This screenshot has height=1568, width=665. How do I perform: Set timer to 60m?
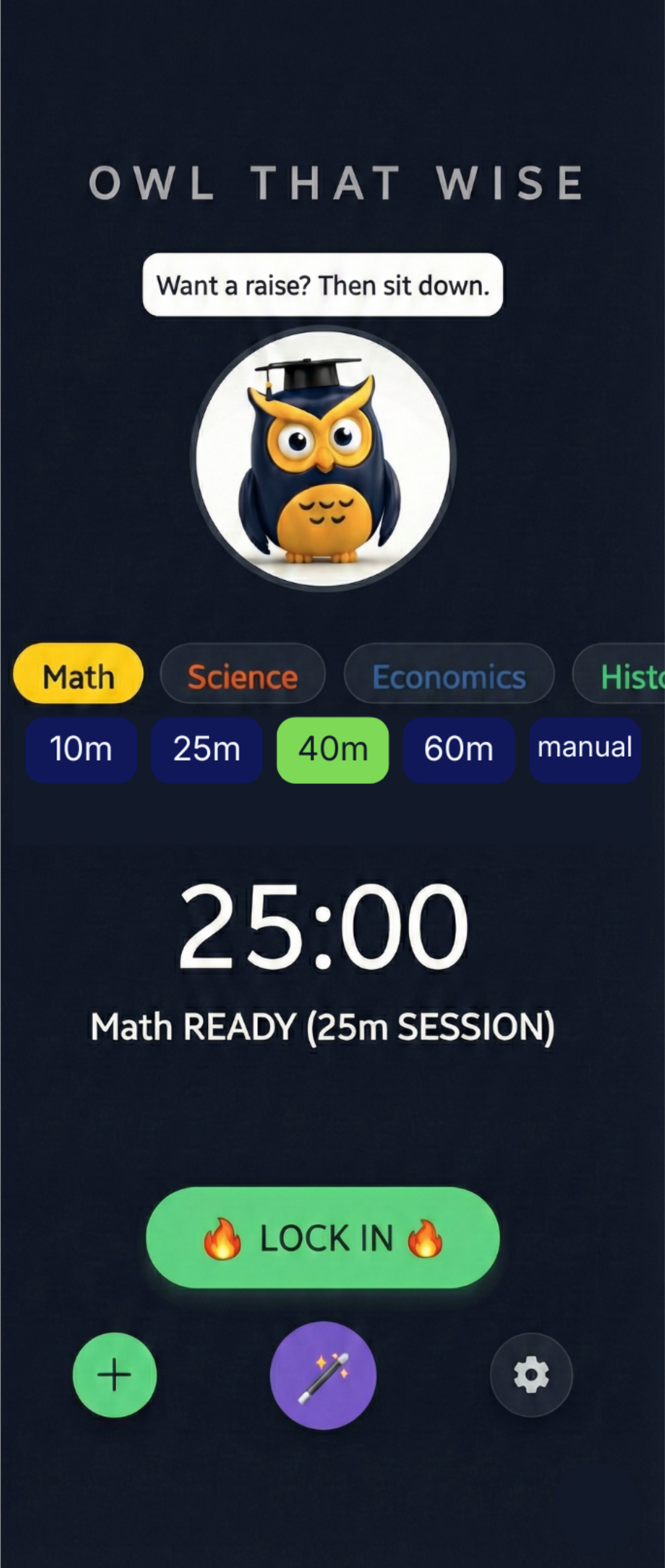[459, 749]
